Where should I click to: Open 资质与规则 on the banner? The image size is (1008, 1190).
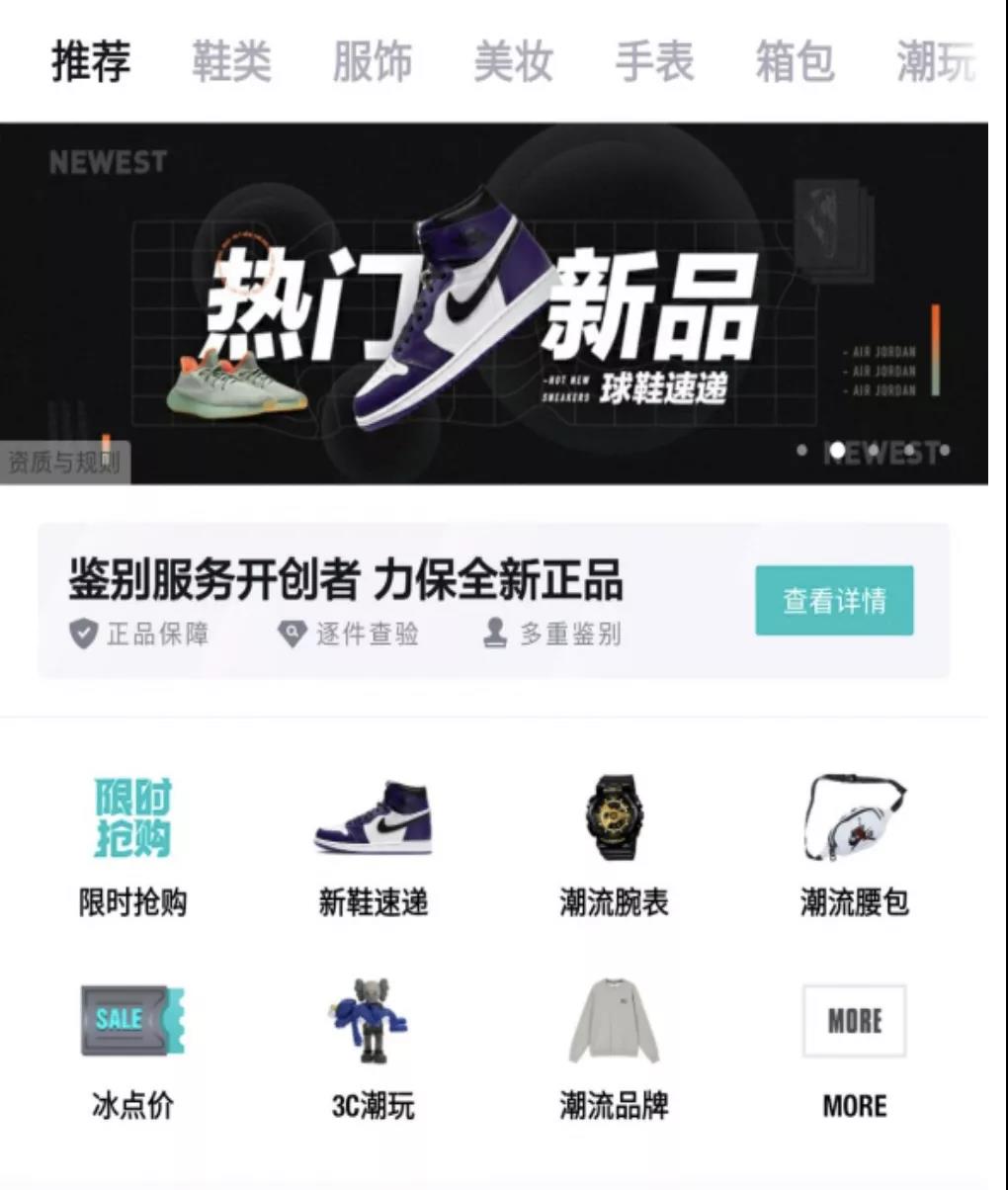[64, 462]
